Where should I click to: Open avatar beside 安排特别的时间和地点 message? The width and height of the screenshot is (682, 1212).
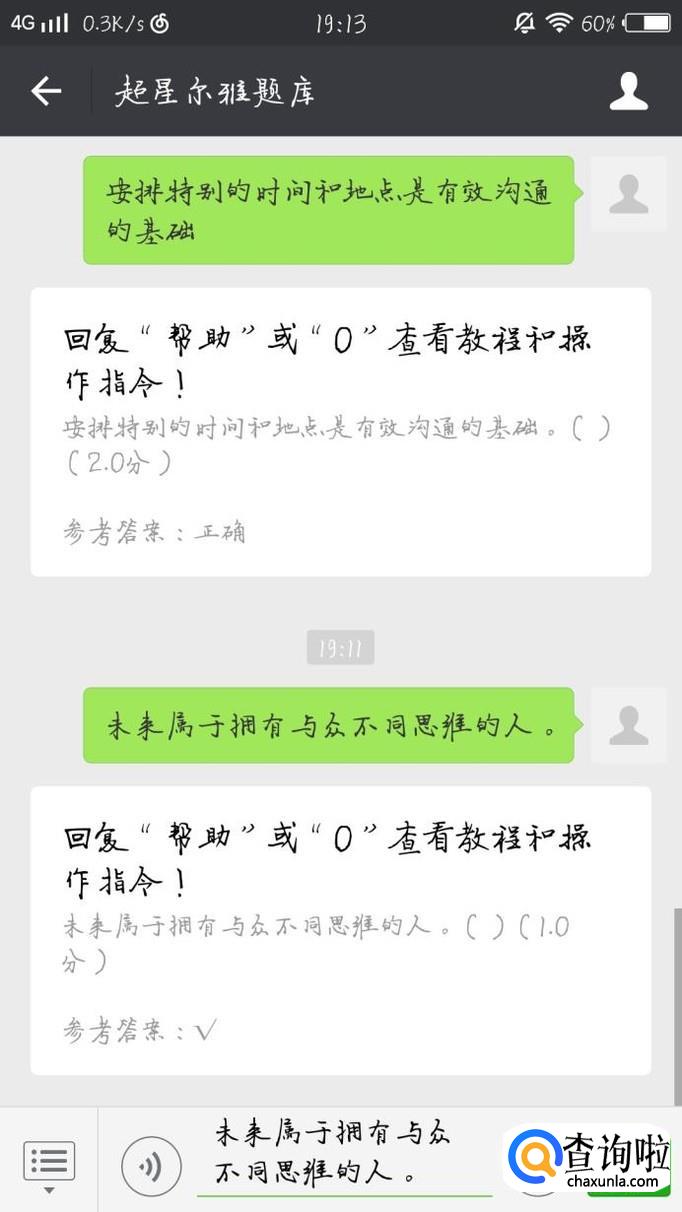[628, 194]
